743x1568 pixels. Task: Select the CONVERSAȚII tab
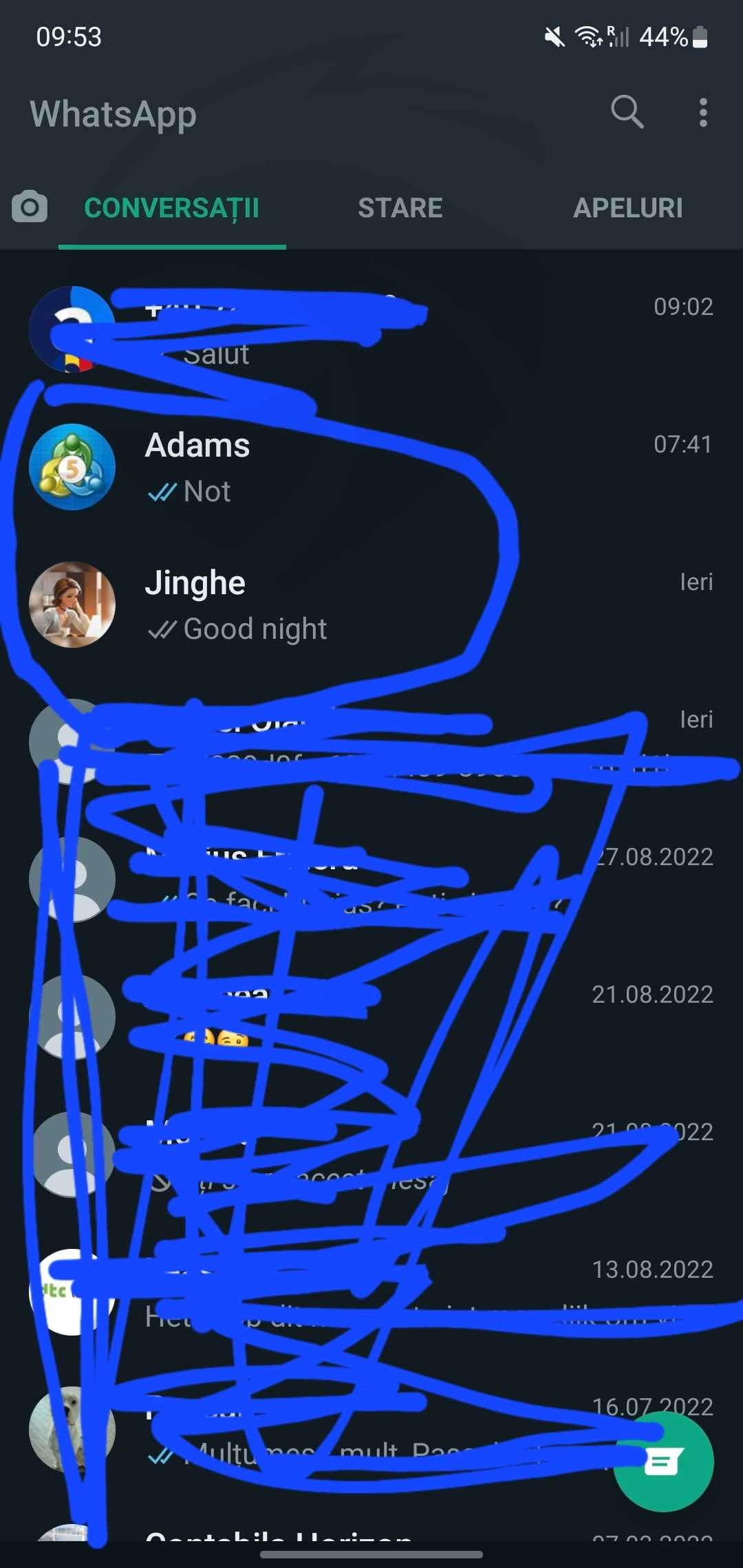tap(172, 208)
